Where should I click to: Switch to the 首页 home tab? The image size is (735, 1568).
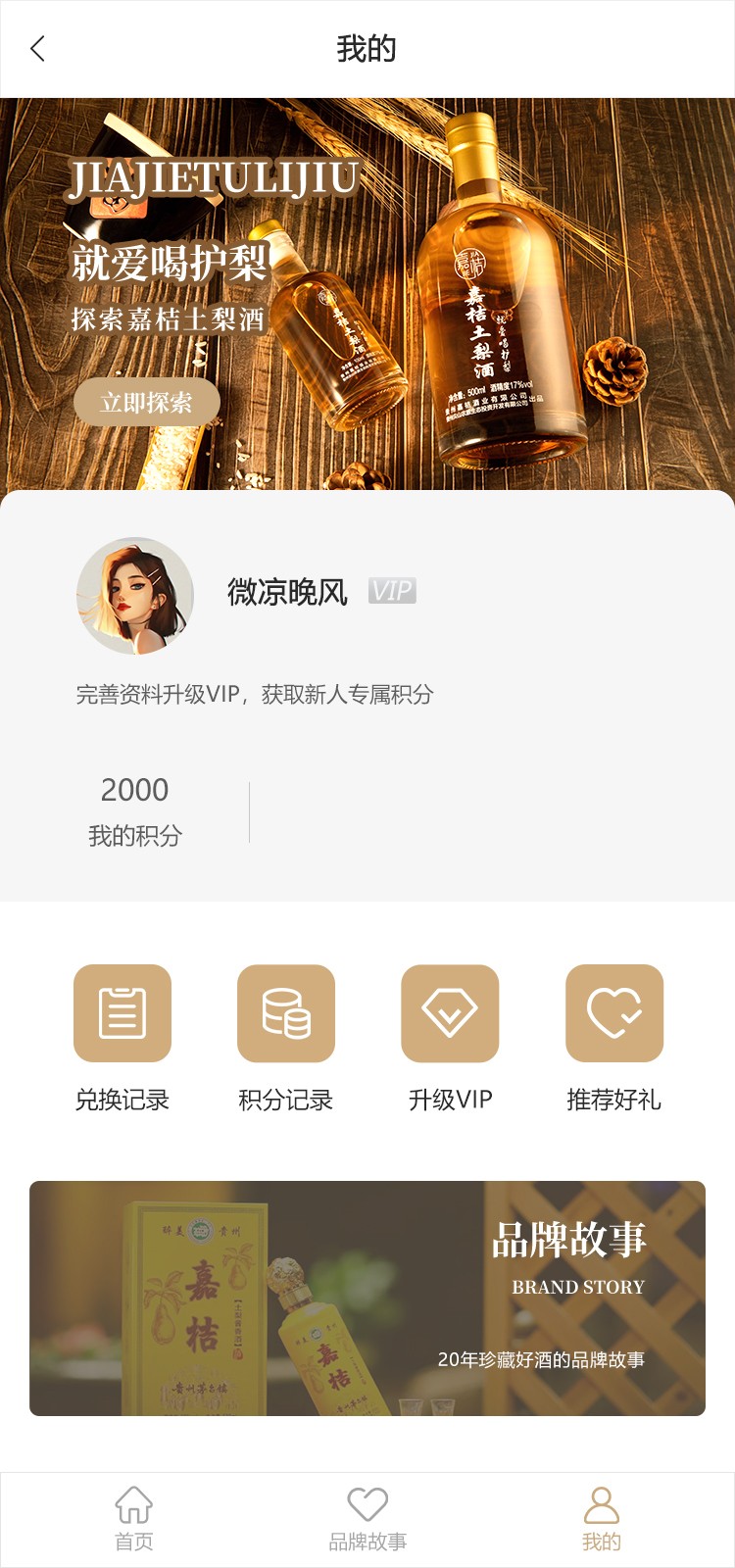click(x=134, y=1519)
